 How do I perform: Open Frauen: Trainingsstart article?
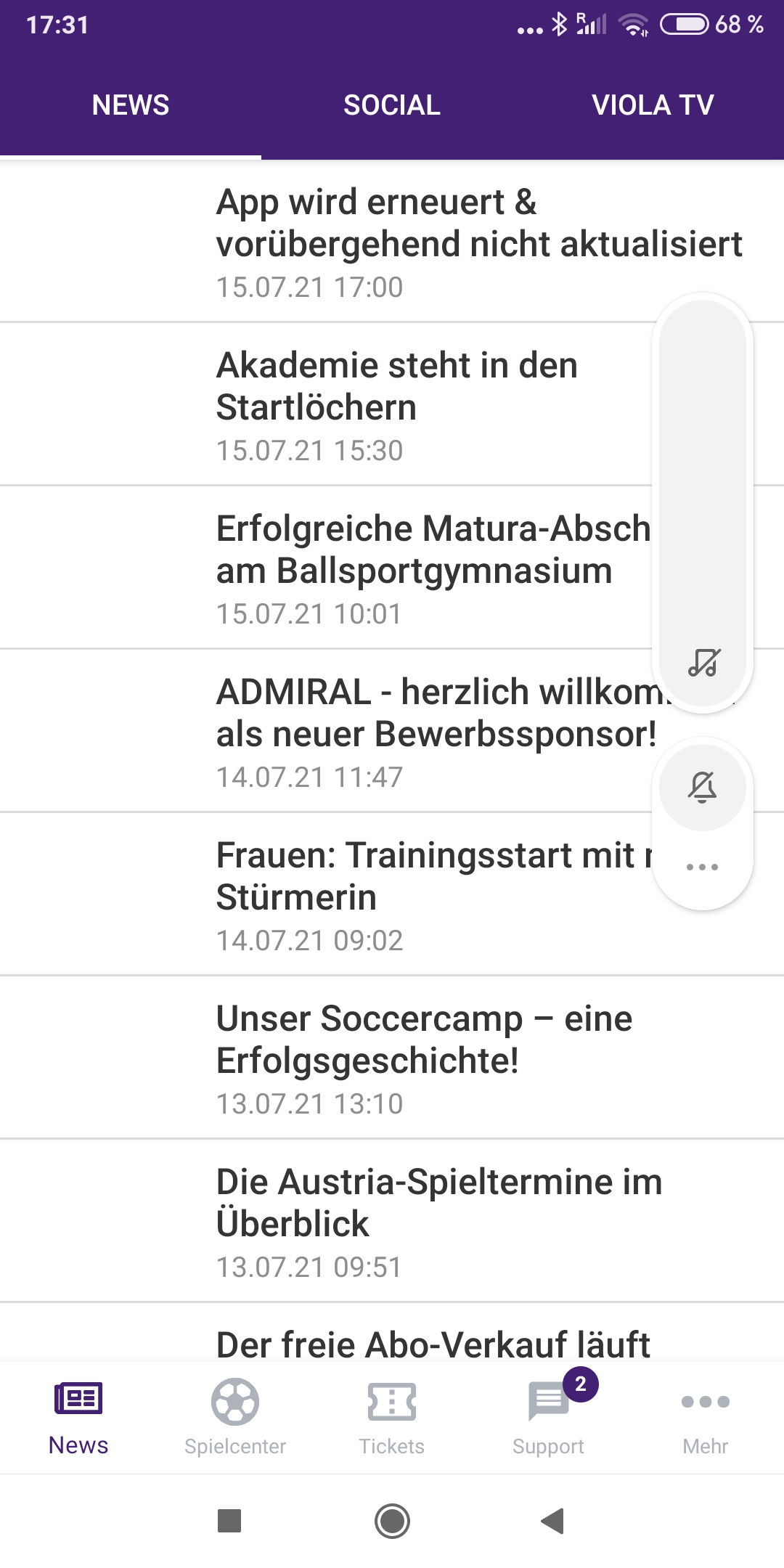327,895
